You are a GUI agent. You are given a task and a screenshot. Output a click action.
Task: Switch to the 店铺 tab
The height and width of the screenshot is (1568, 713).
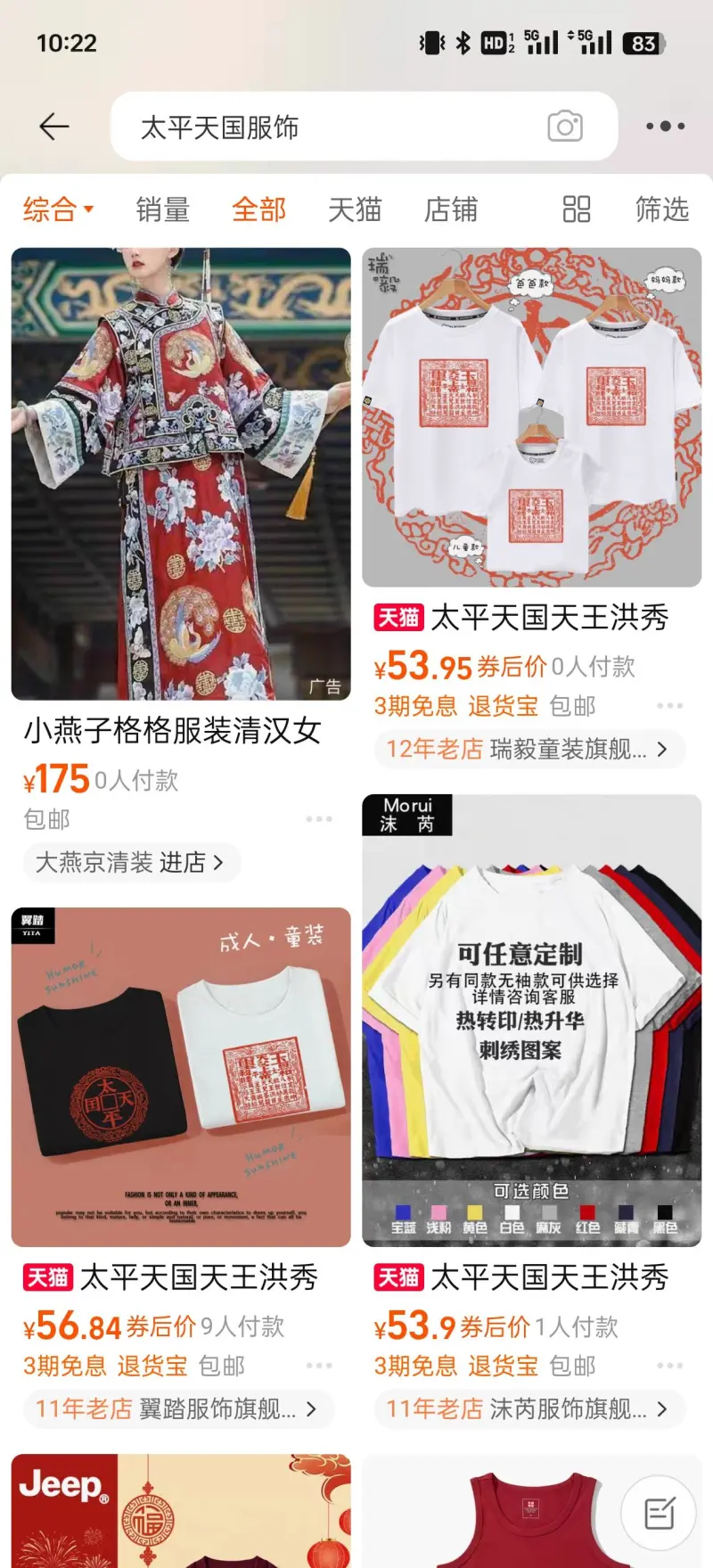click(x=451, y=210)
